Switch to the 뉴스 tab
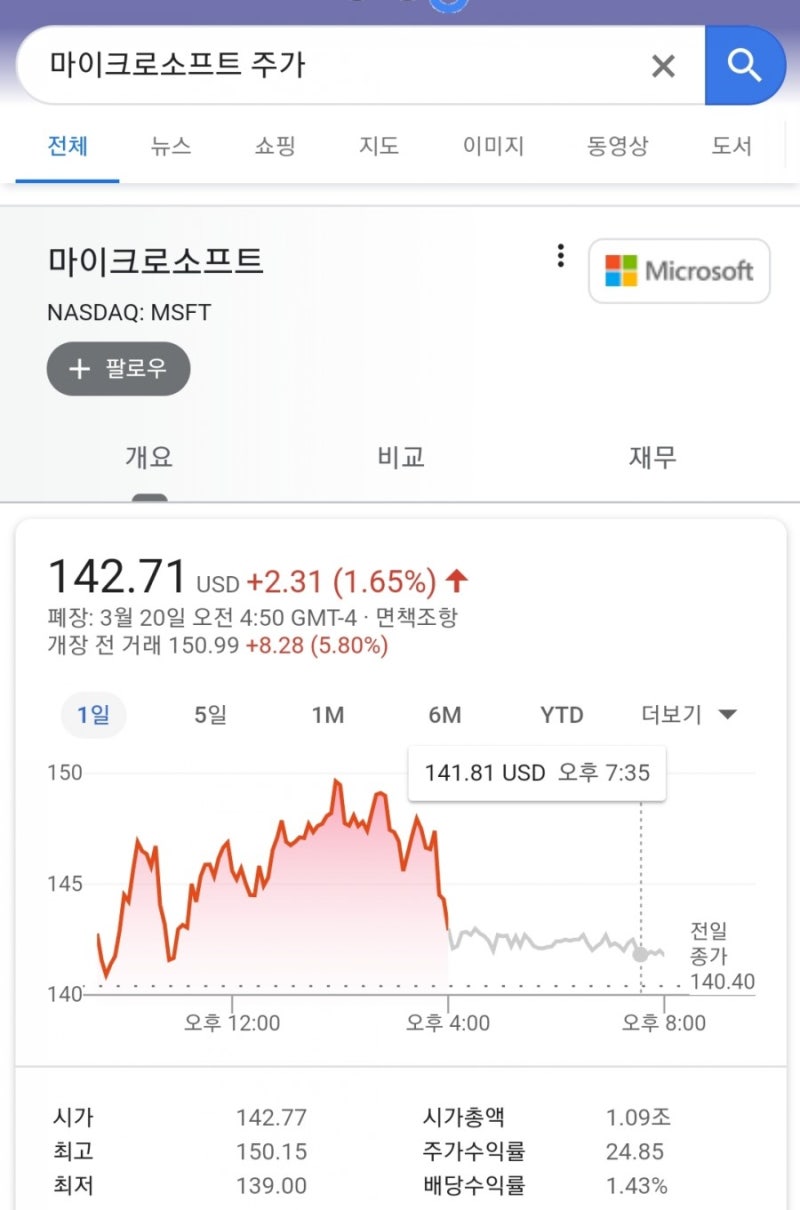The image size is (800, 1210). (171, 145)
